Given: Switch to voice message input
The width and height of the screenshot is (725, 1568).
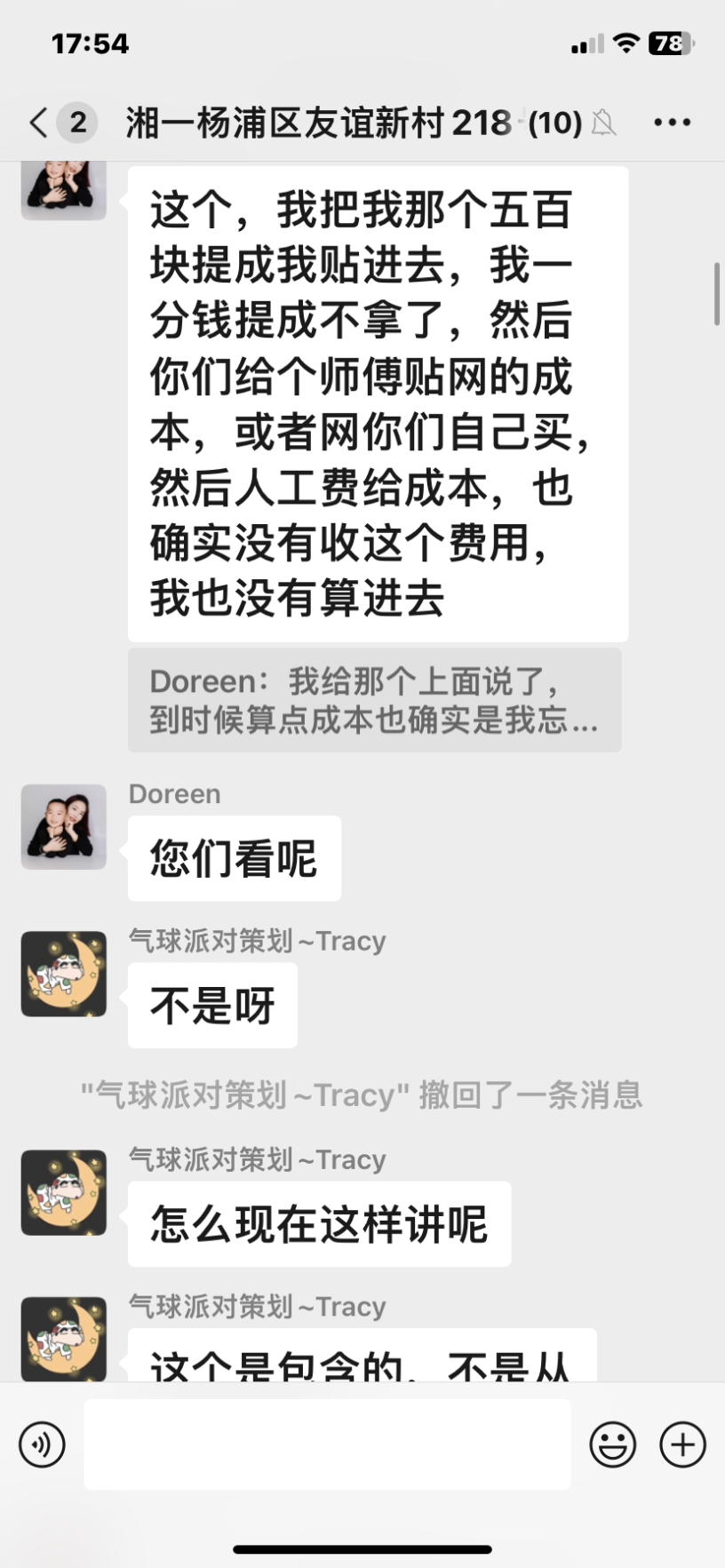Looking at the screenshot, I should [x=42, y=1445].
